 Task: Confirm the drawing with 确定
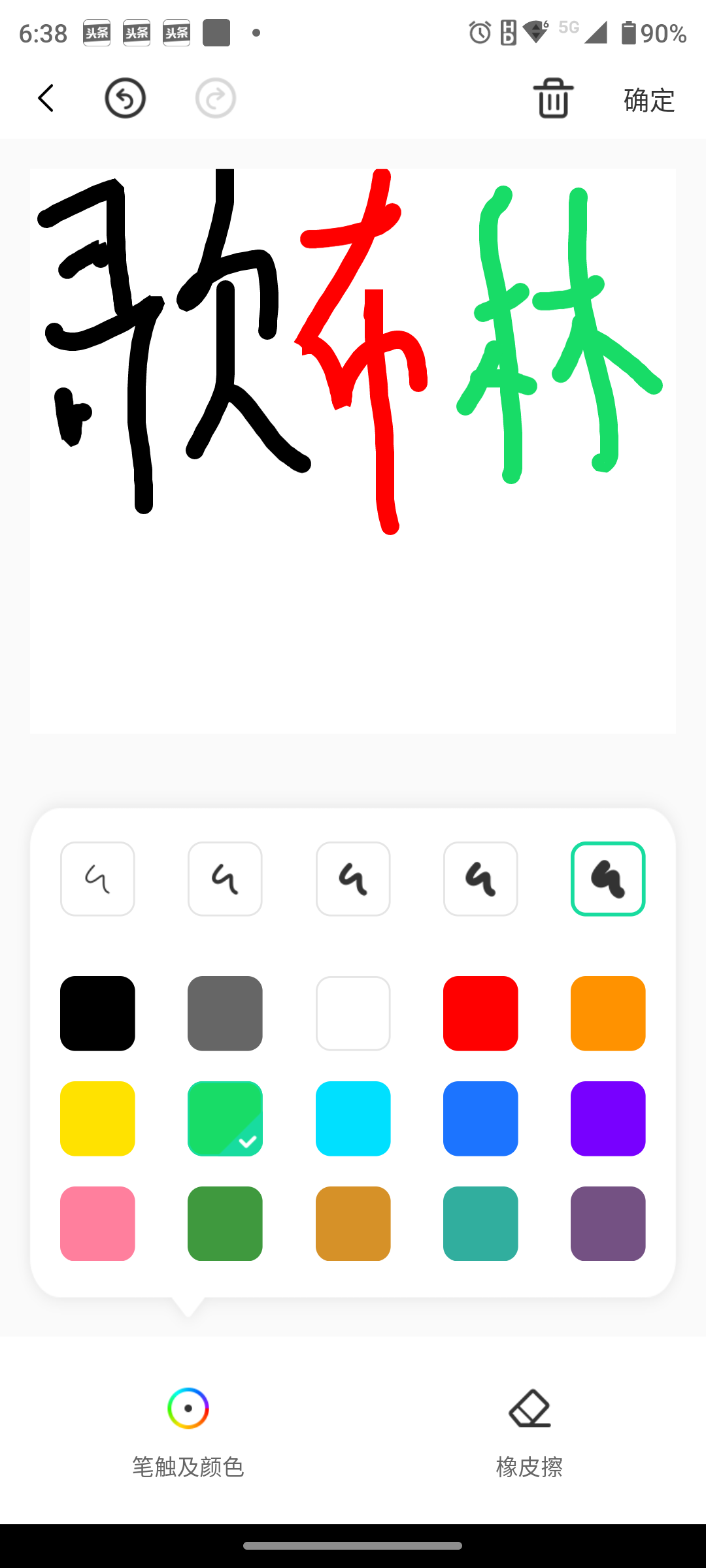click(x=648, y=100)
